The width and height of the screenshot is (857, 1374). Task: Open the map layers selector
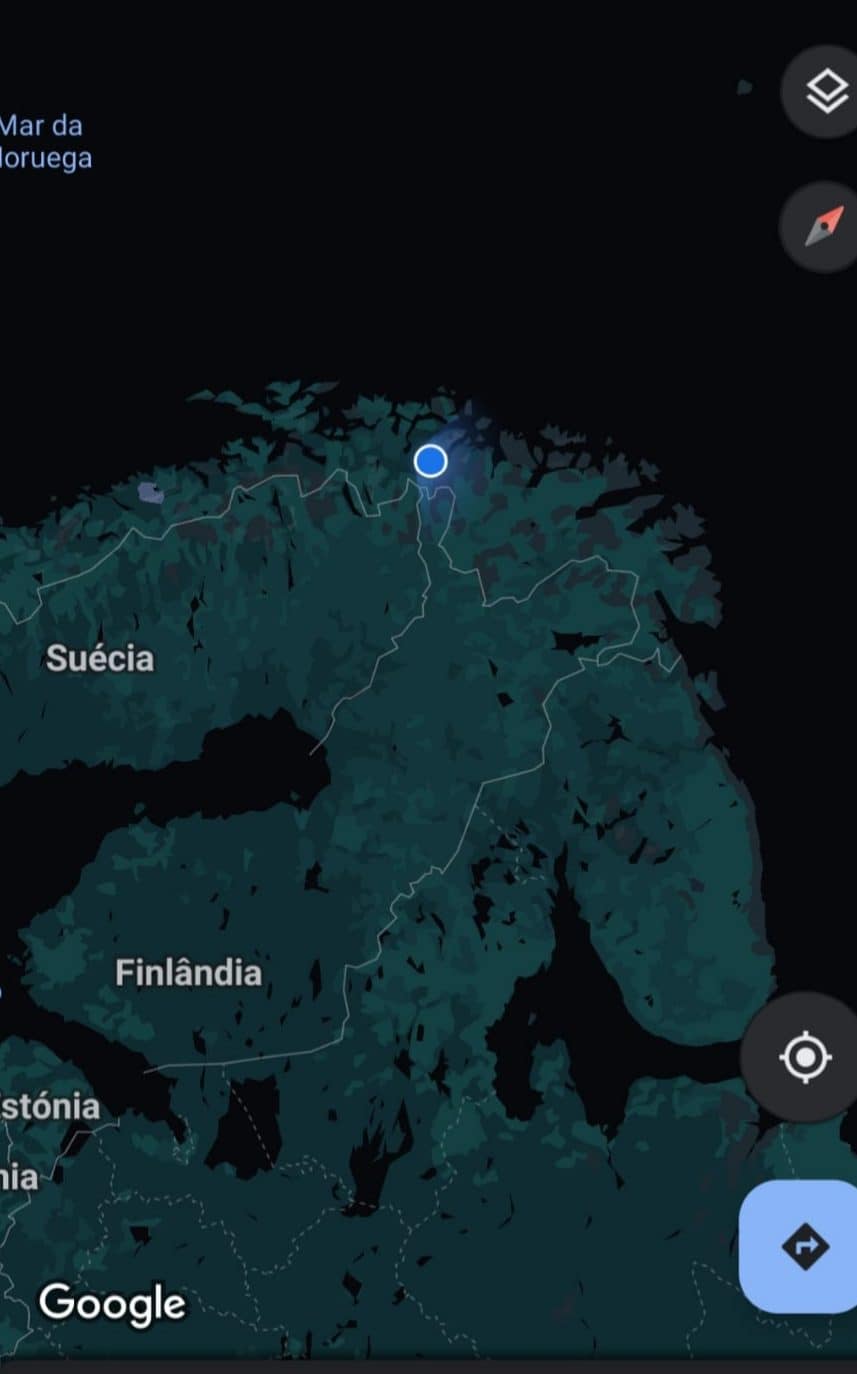824,92
